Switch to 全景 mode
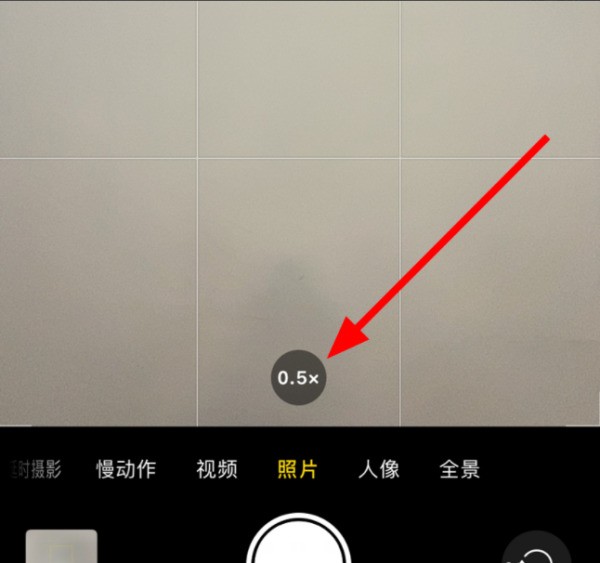 460,469
